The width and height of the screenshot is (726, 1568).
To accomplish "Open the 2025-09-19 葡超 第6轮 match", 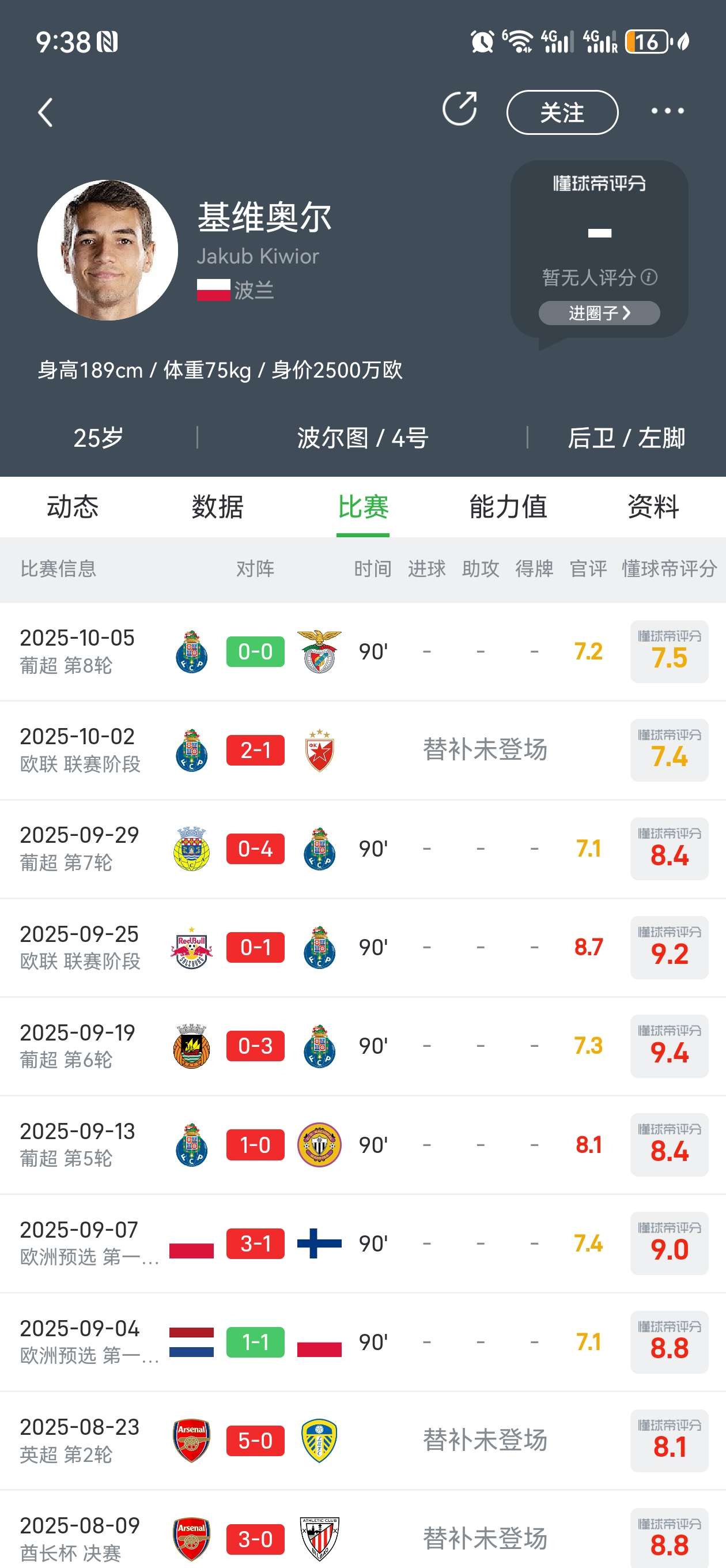I will [256, 1046].
